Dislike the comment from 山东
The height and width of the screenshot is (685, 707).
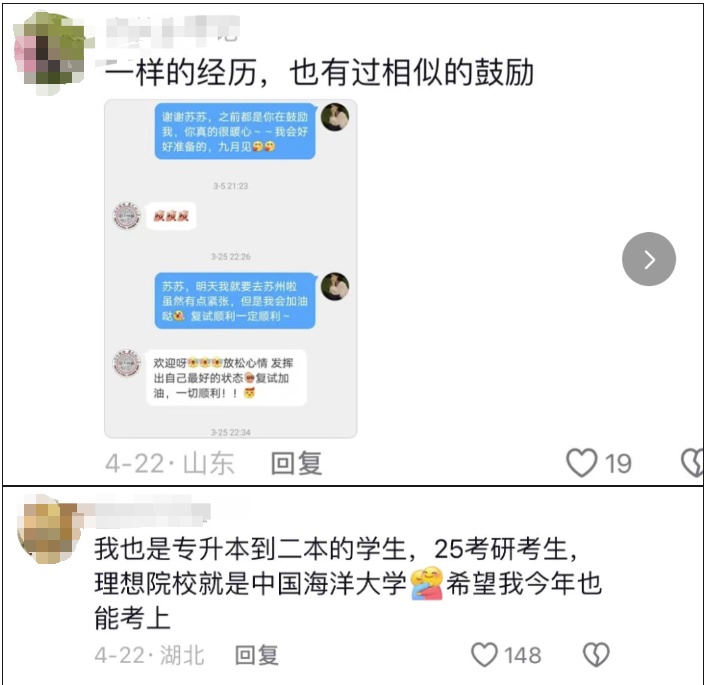click(693, 462)
